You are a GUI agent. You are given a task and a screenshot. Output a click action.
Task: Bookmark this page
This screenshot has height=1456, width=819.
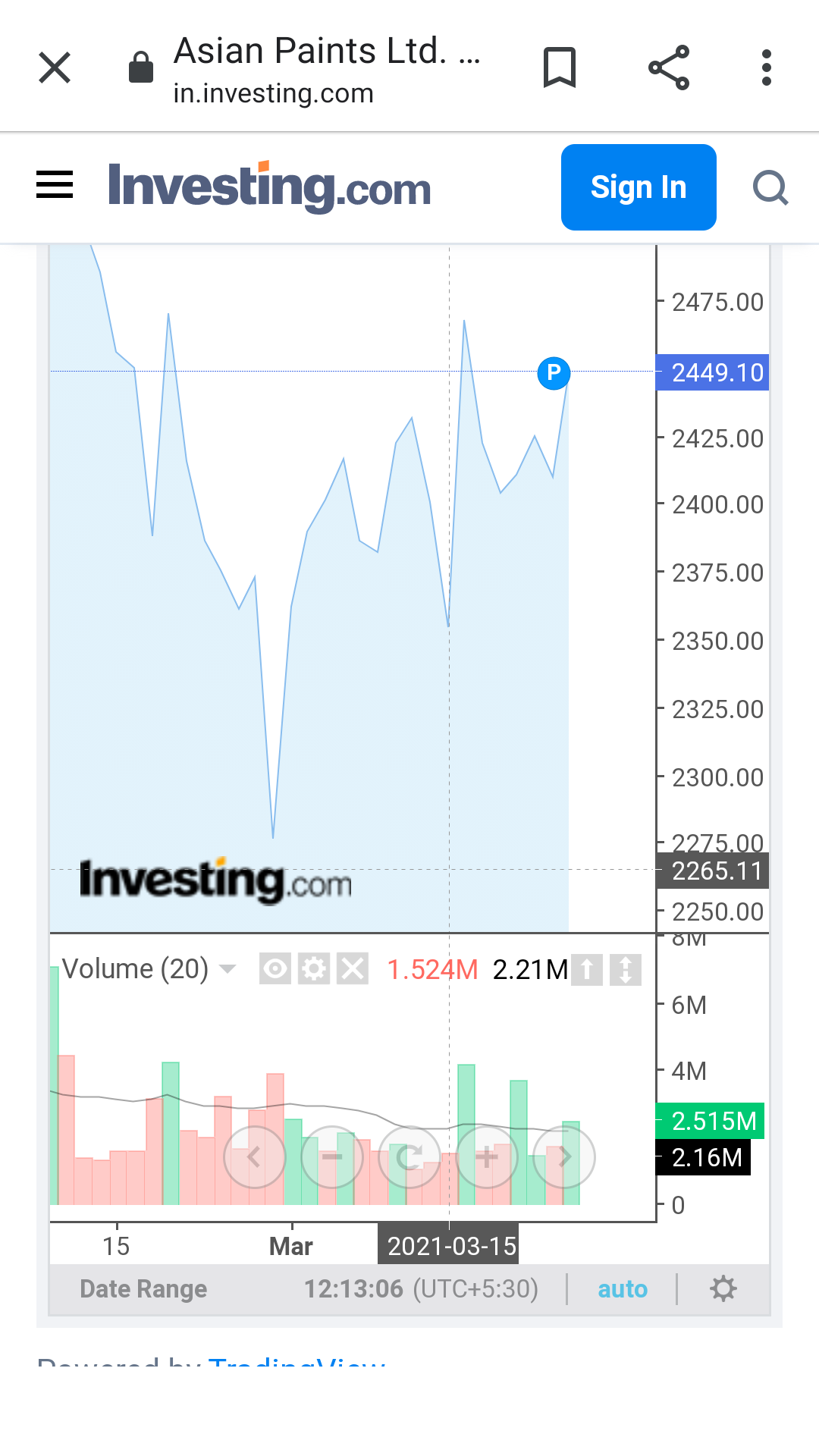pyautogui.click(x=560, y=68)
